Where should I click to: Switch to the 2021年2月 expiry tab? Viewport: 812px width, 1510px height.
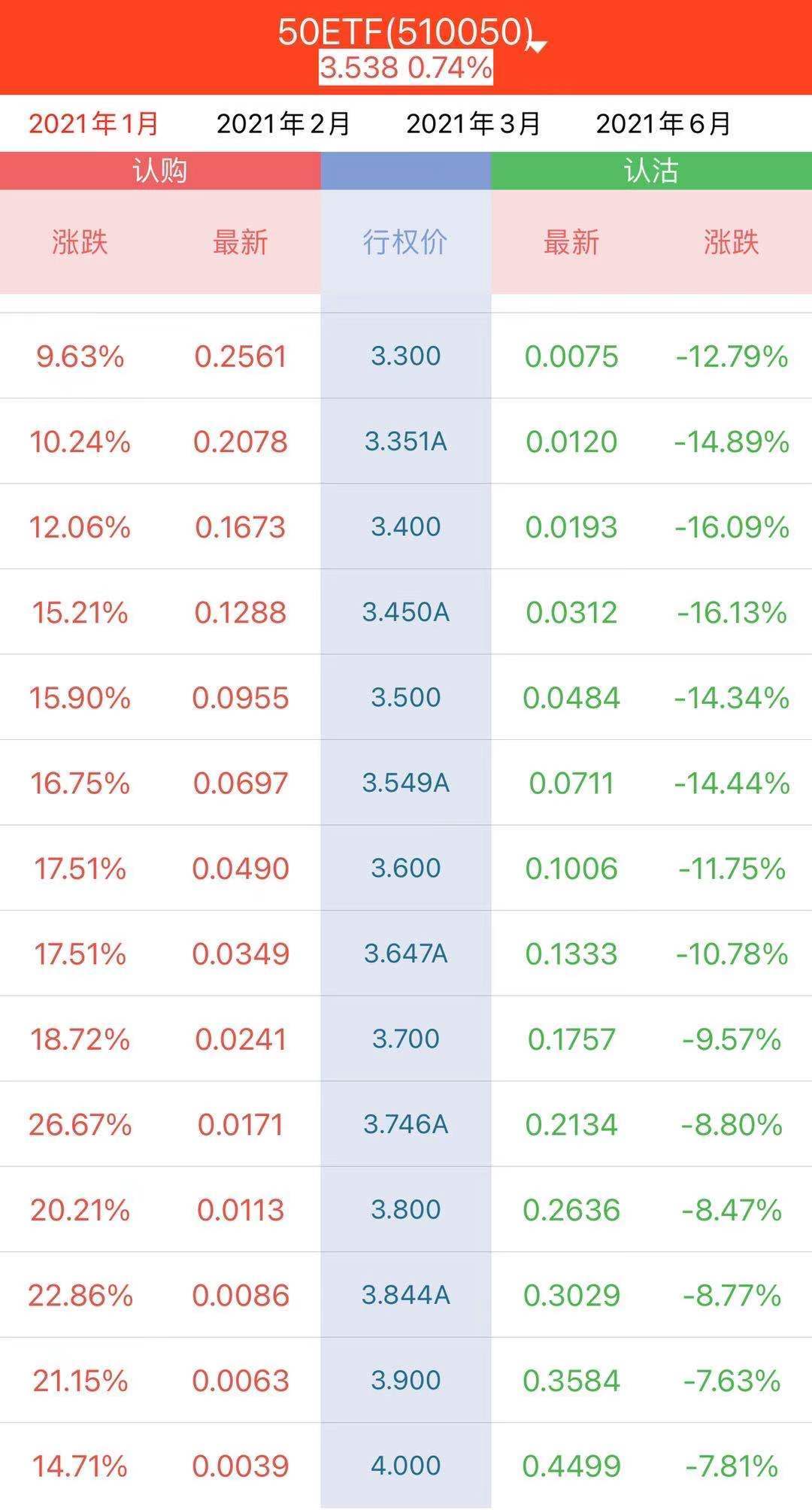point(283,123)
